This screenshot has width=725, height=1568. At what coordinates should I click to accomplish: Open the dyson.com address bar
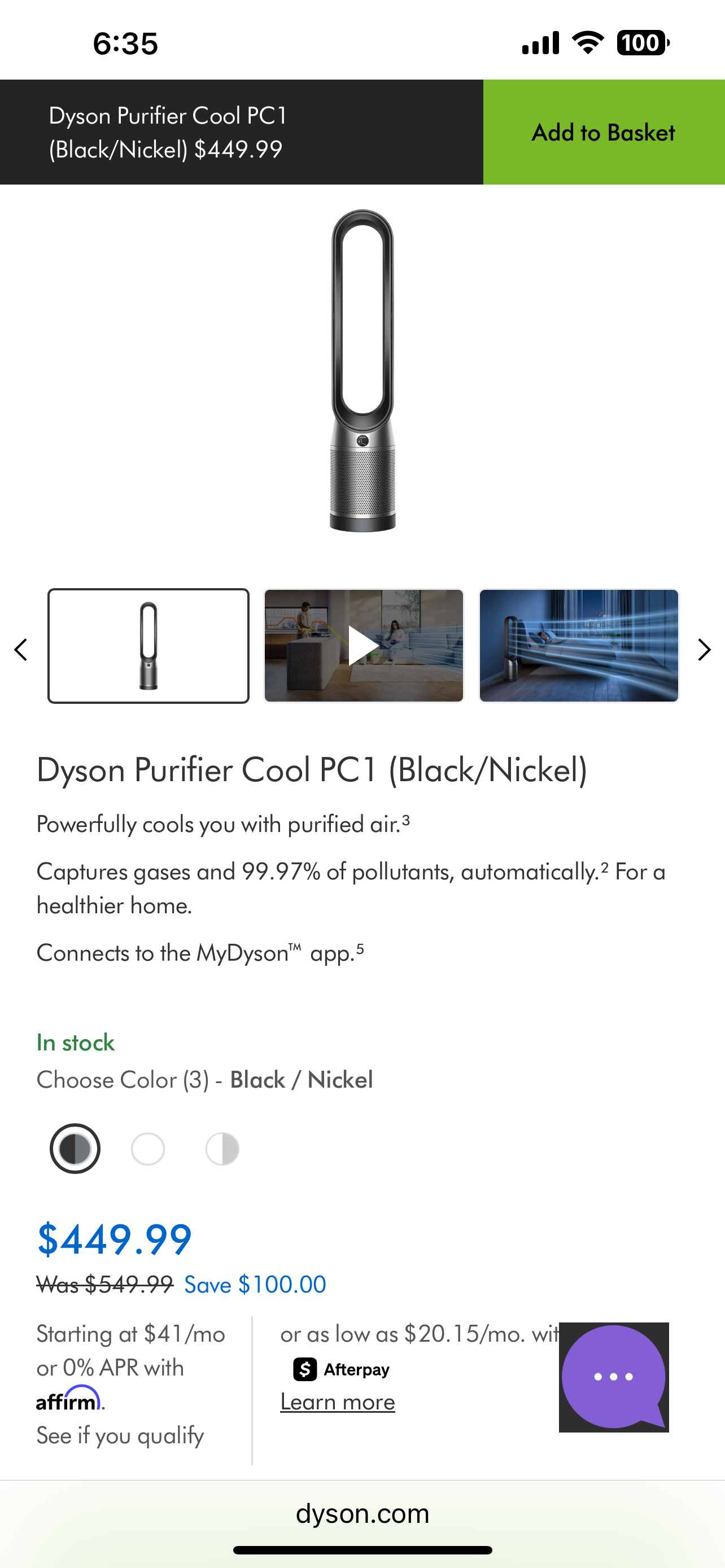coord(362,1513)
